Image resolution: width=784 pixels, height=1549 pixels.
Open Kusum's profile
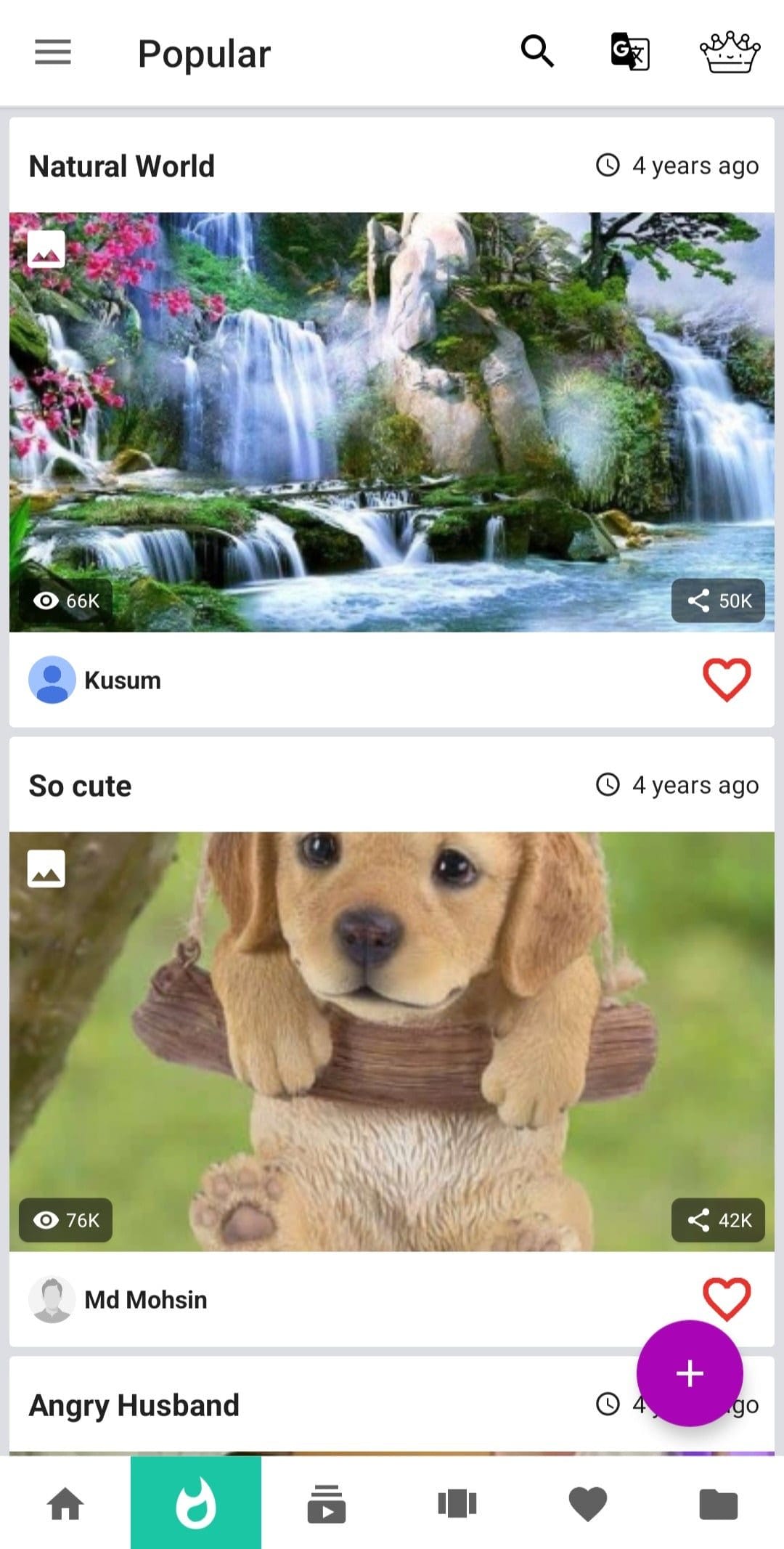[95, 680]
